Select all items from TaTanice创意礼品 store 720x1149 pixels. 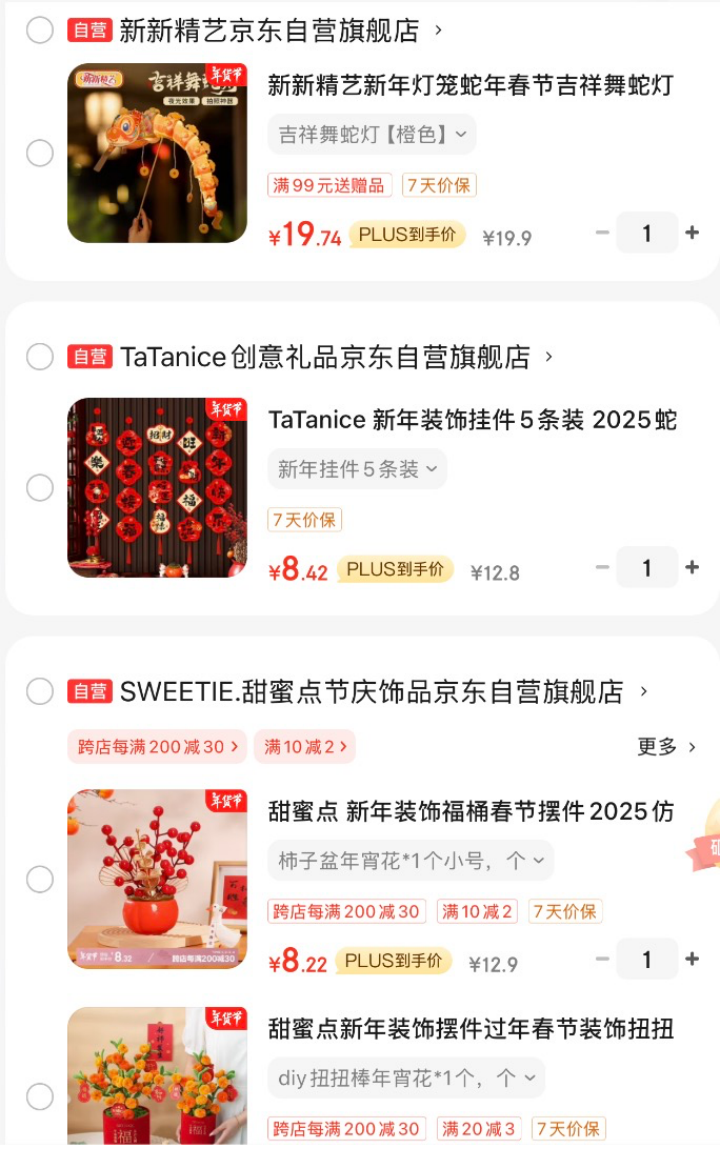[x=40, y=356]
